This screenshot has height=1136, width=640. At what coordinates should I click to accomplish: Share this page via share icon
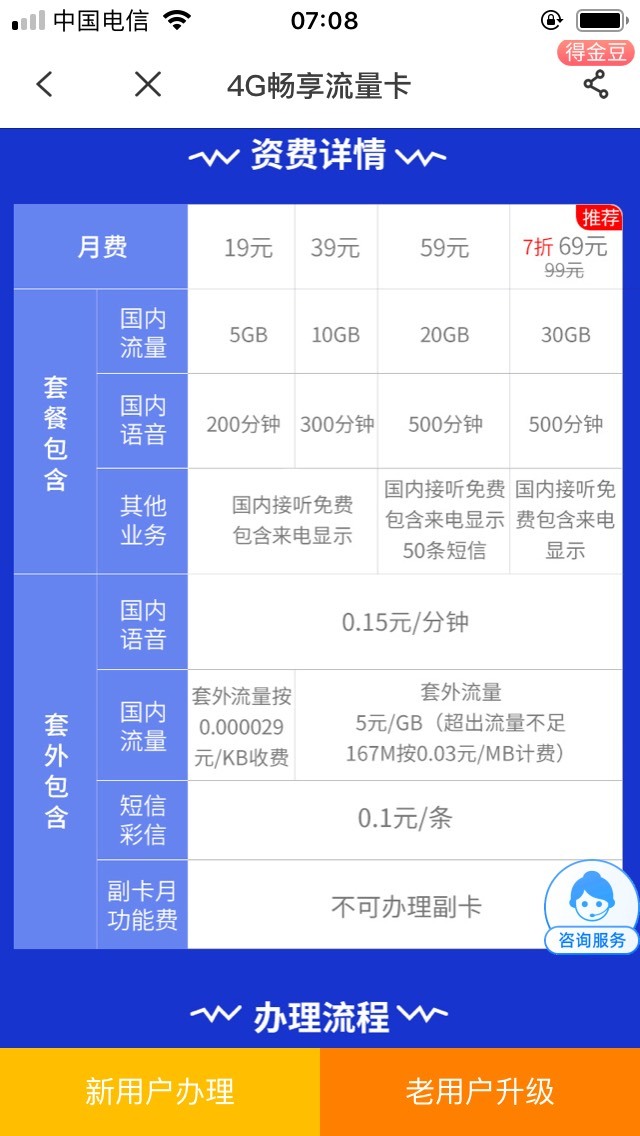pyautogui.click(x=596, y=85)
